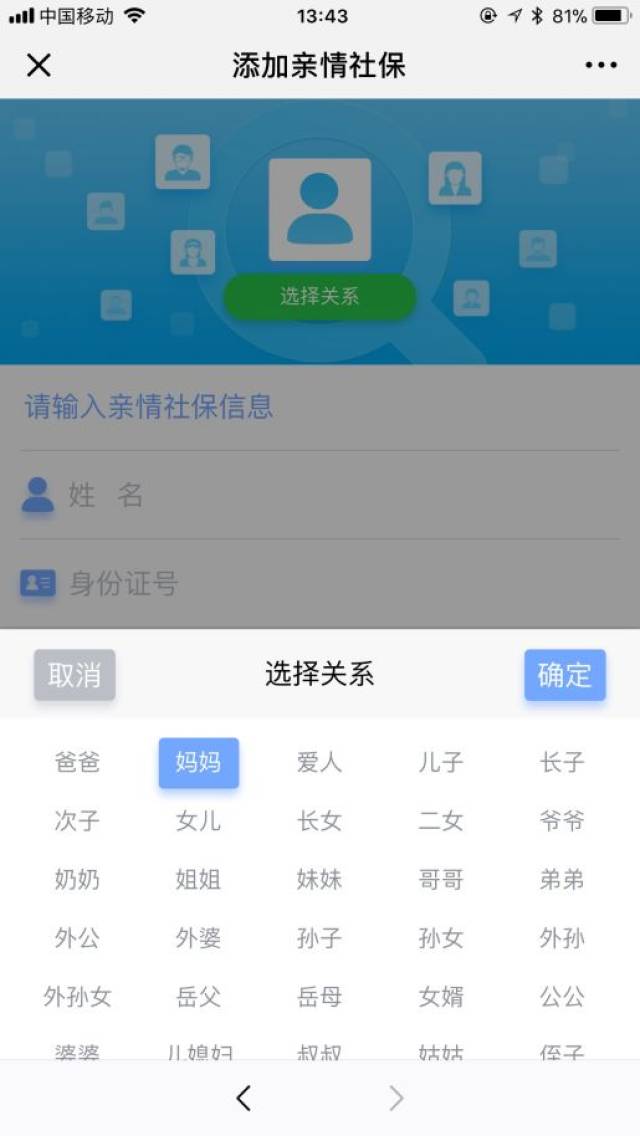Tap 取消 to cancel relationship selection
The height and width of the screenshot is (1136, 640).
click(x=75, y=675)
